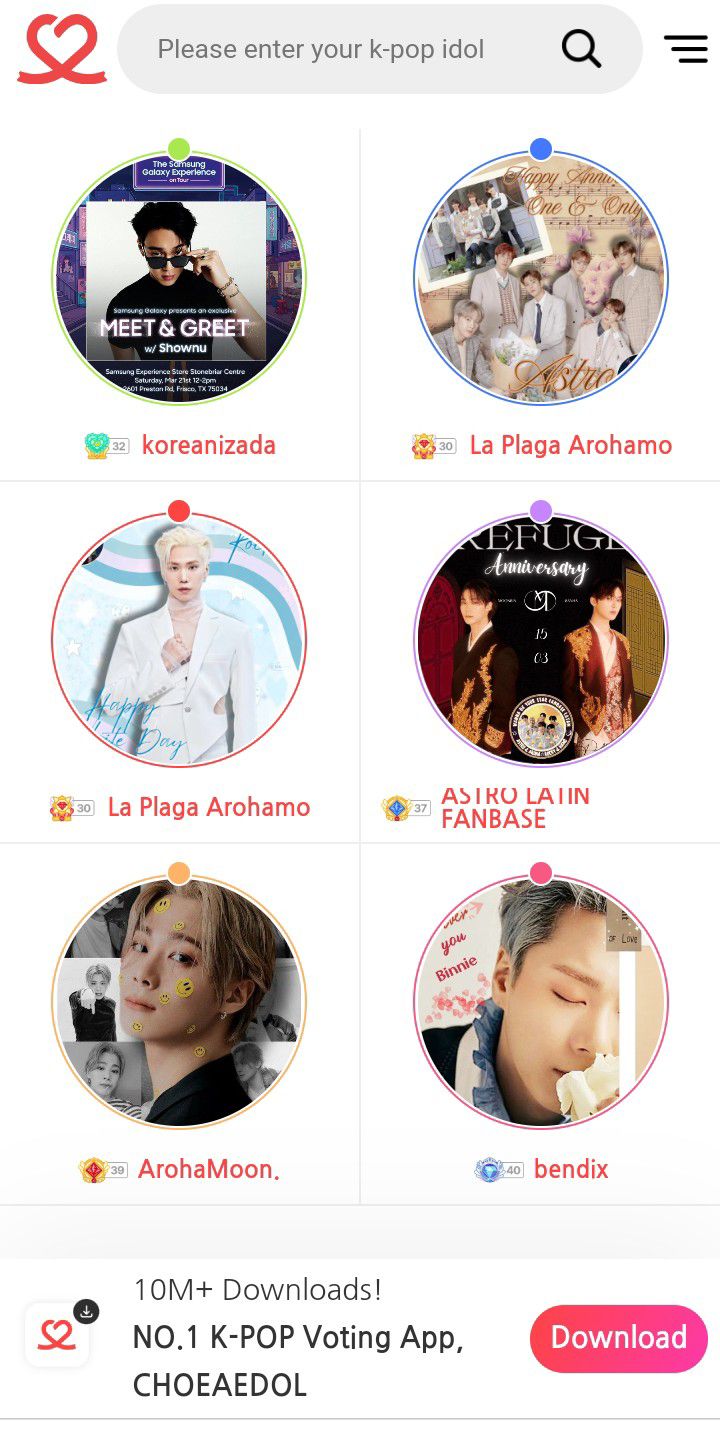The image size is (720, 1431).
Task: Open bendix's Binnie post
Action: point(541,1002)
